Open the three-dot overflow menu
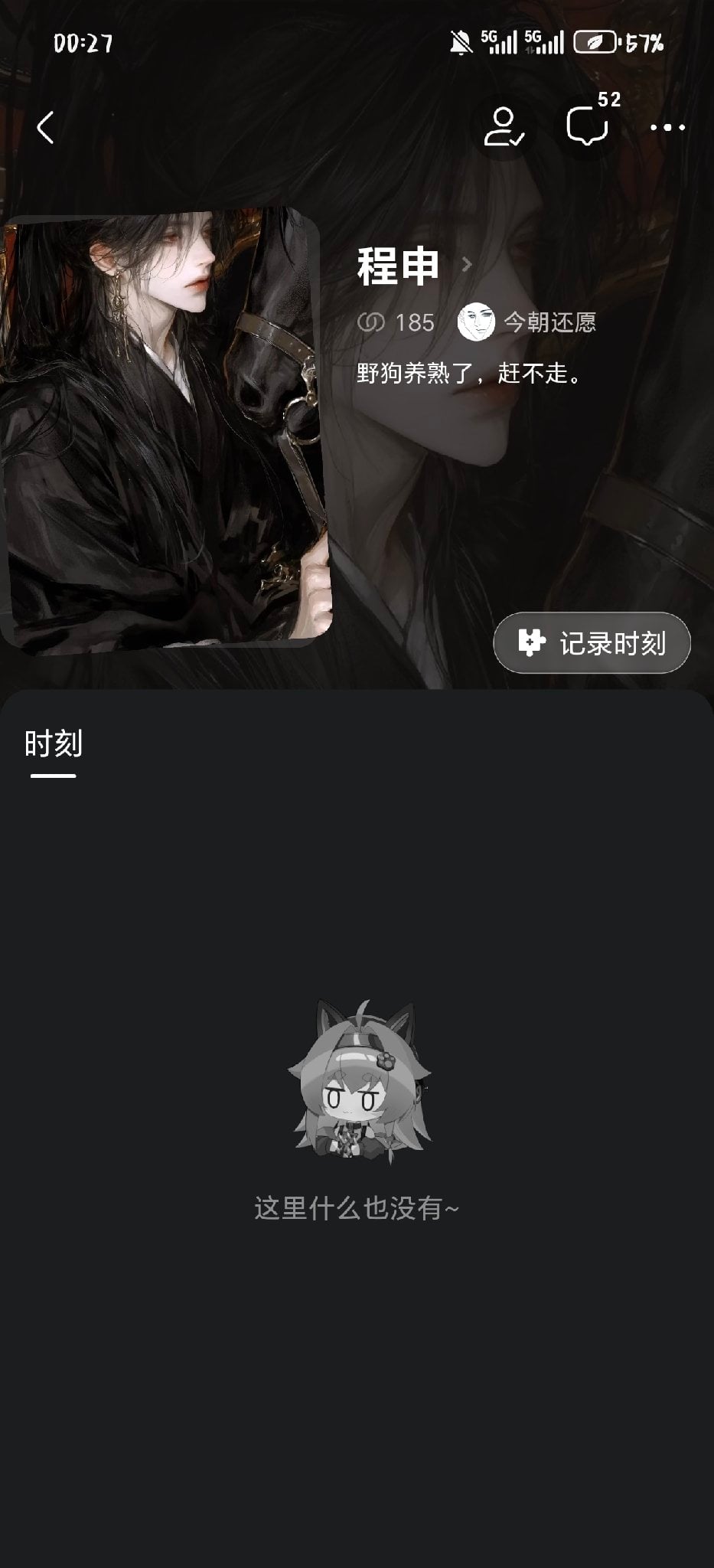 click(667, 127)
